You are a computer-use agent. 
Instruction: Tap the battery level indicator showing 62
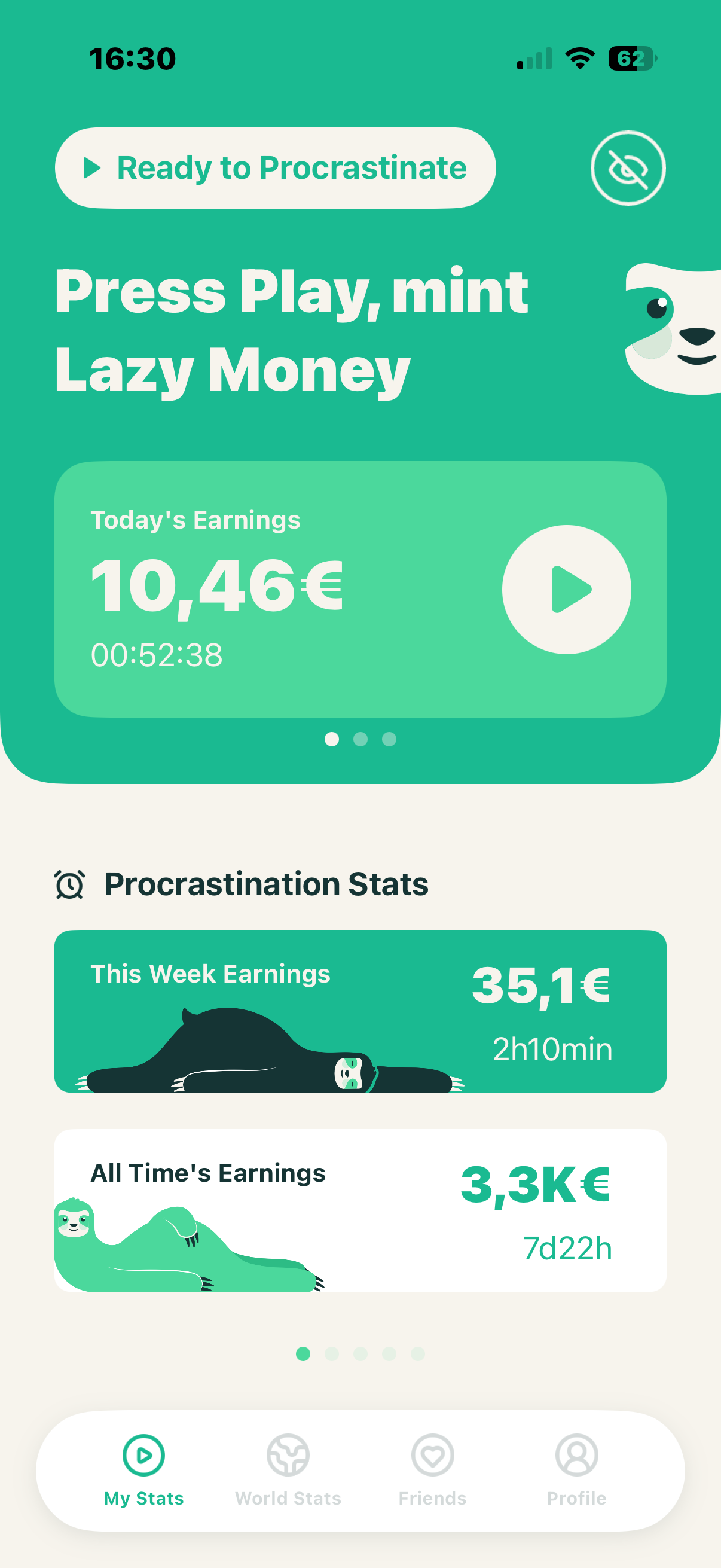[633, 58]
